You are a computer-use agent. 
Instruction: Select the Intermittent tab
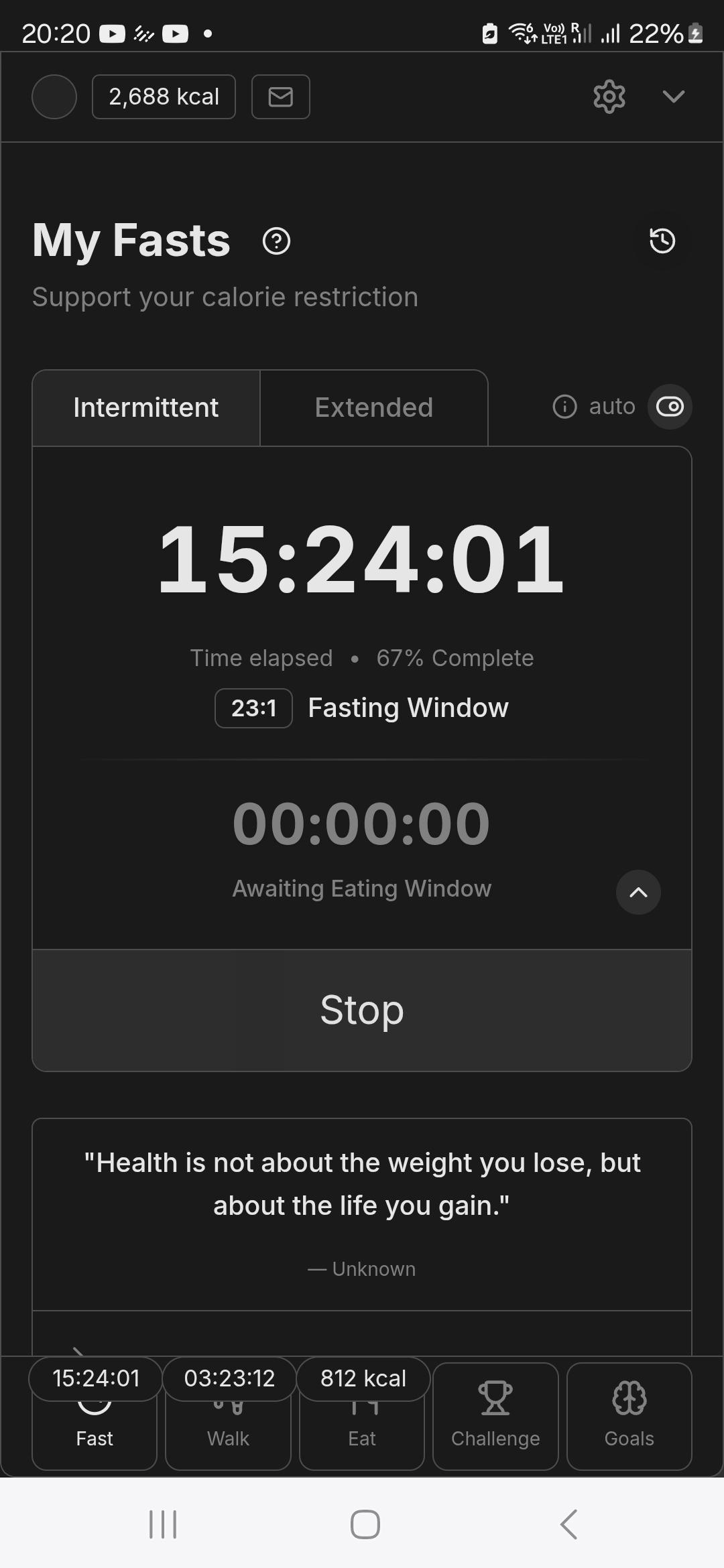click(145, 407)
